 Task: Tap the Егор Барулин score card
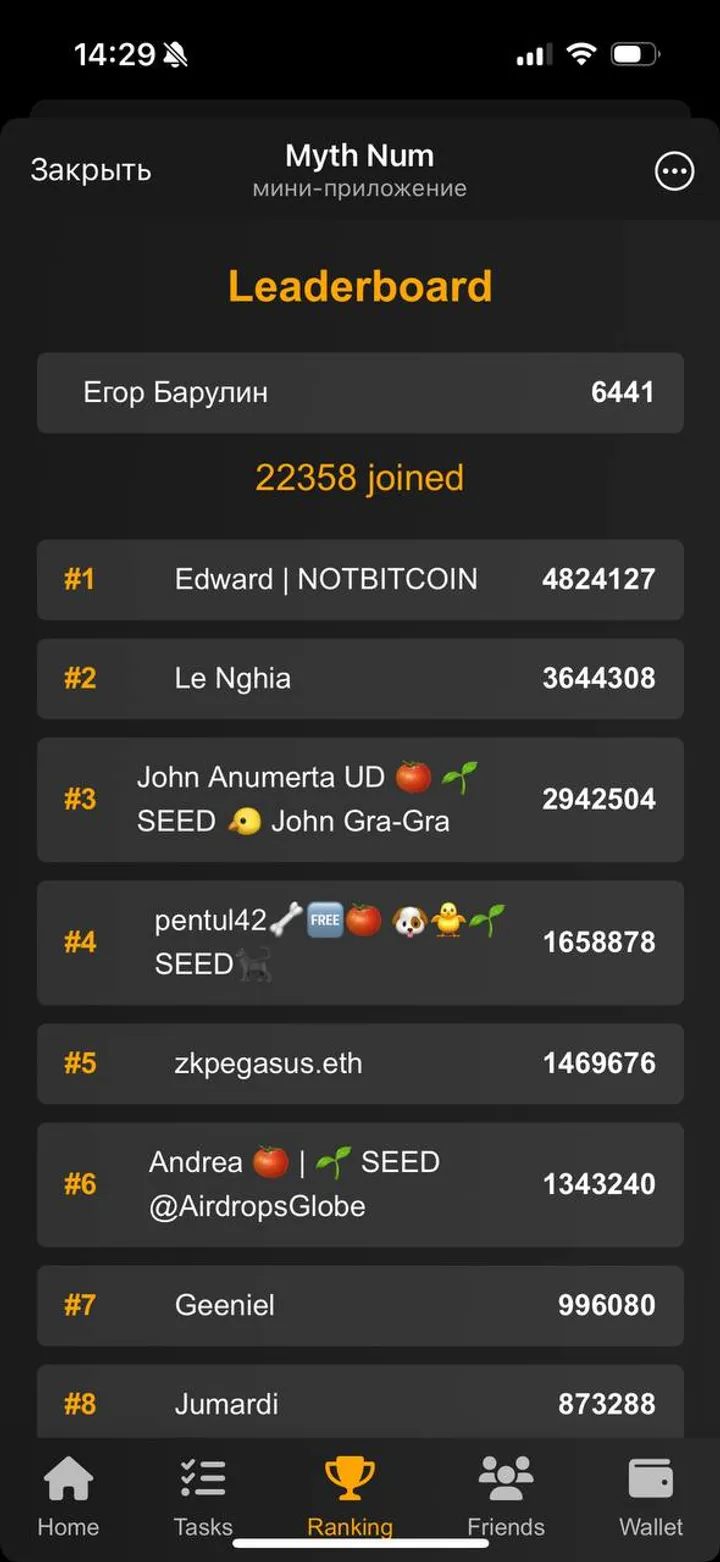tap(360, 392)
